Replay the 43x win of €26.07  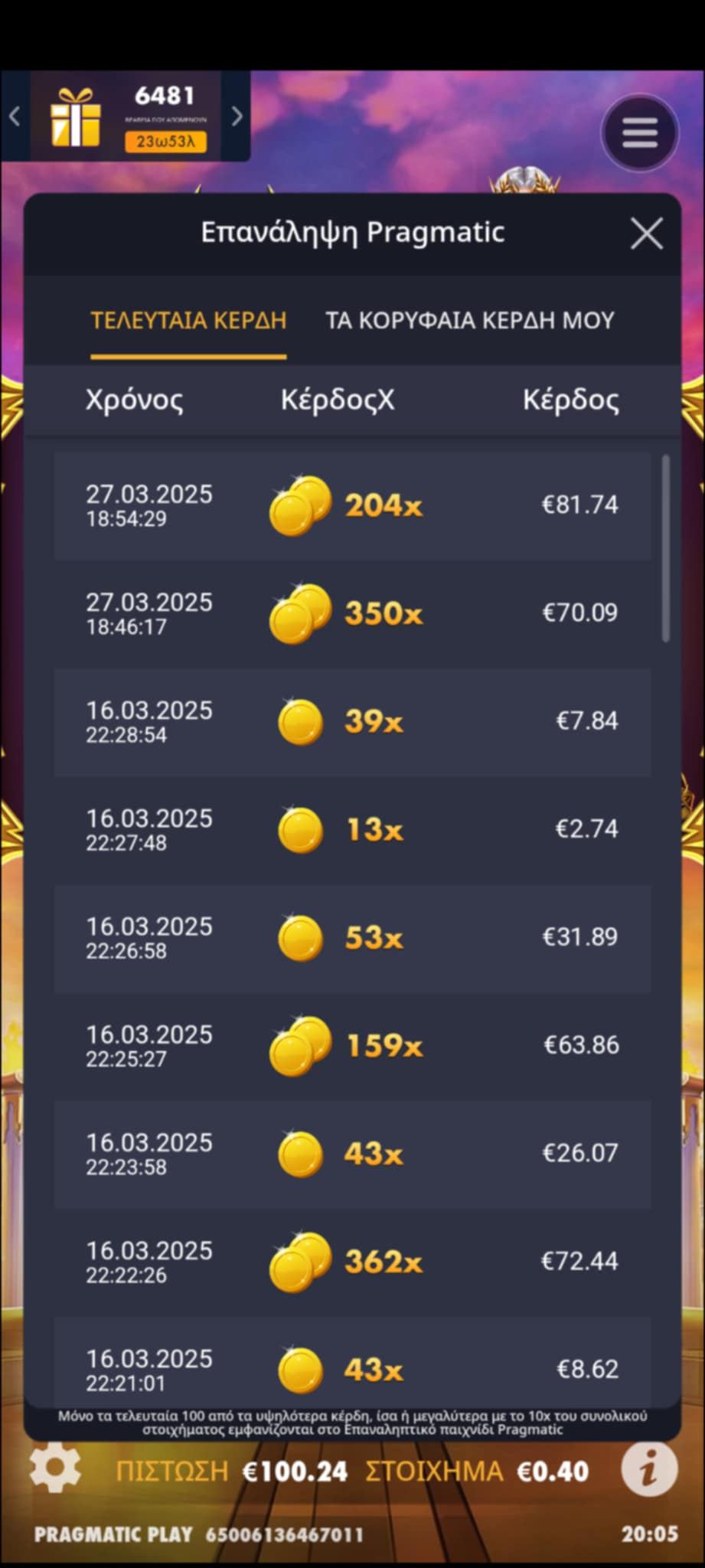pos(352,1153)
